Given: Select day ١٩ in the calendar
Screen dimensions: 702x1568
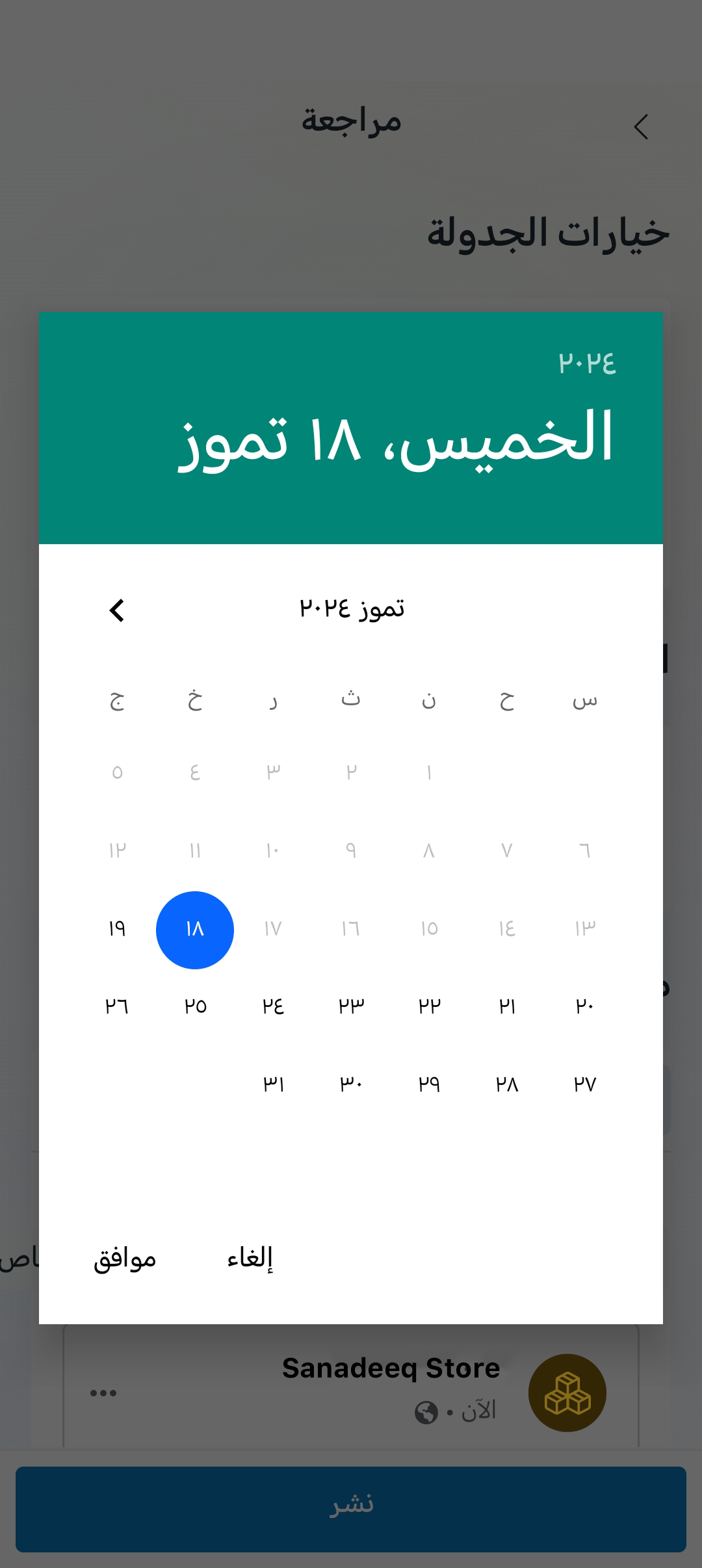Looking at the screenshot, I should tap(117, 929).
